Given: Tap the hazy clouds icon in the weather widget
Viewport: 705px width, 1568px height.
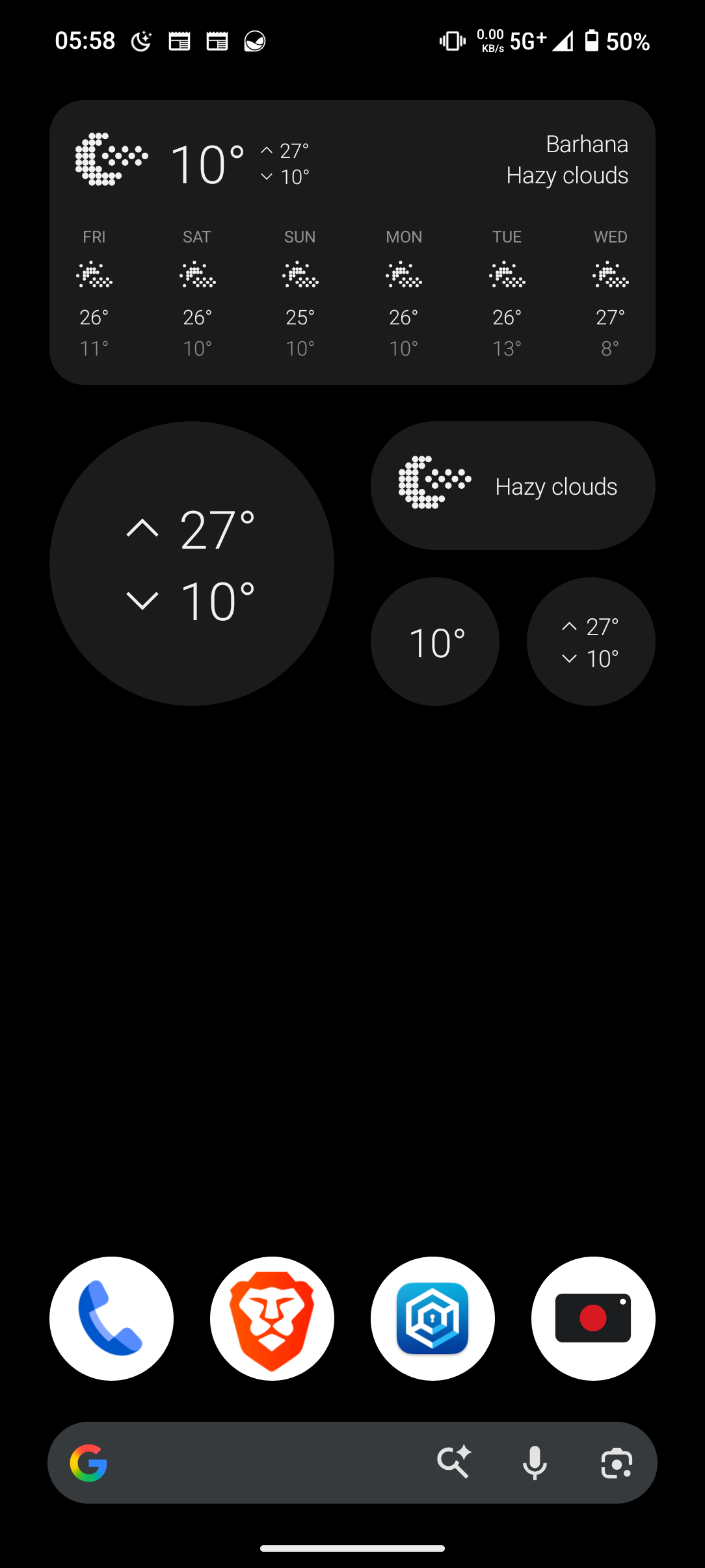Looking at the screenshot, I should pos(111,158).
